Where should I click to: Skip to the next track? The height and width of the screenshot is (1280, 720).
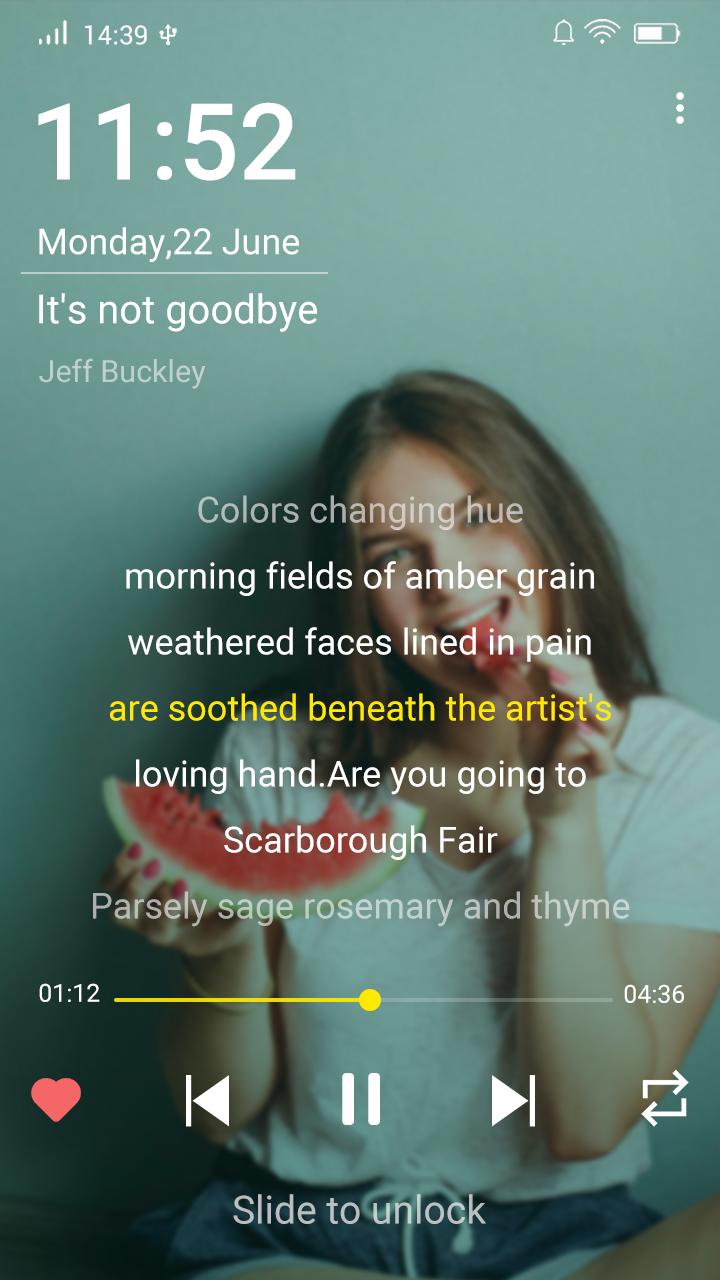click(x=513, y=1100)
